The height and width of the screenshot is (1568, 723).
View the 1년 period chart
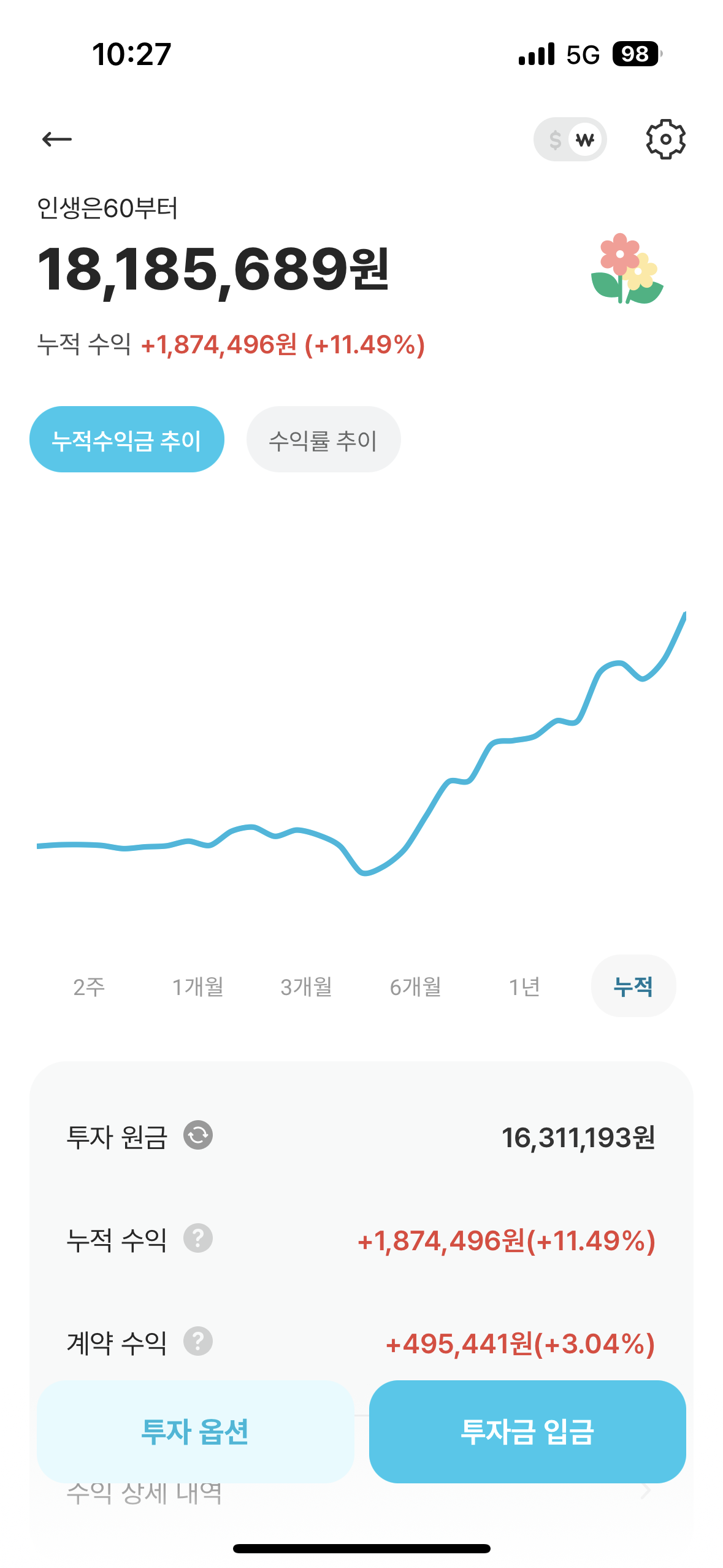[524, 987]
